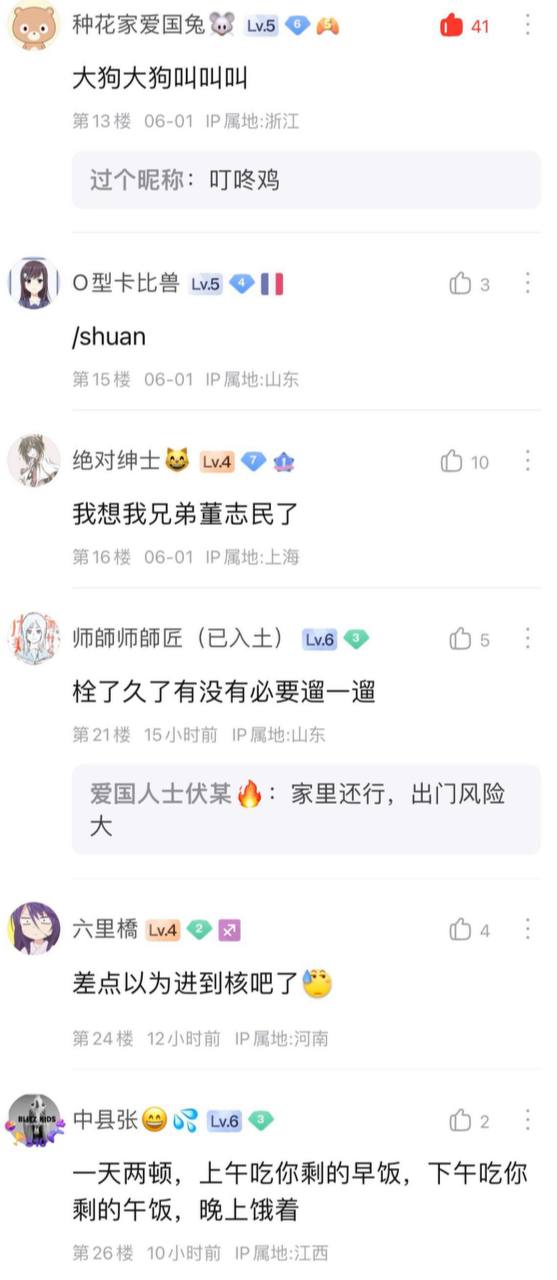Open overflow menu on 种花家爱国兔's comment
This screenshot has width=557, height=1280.
pos(527,26)
